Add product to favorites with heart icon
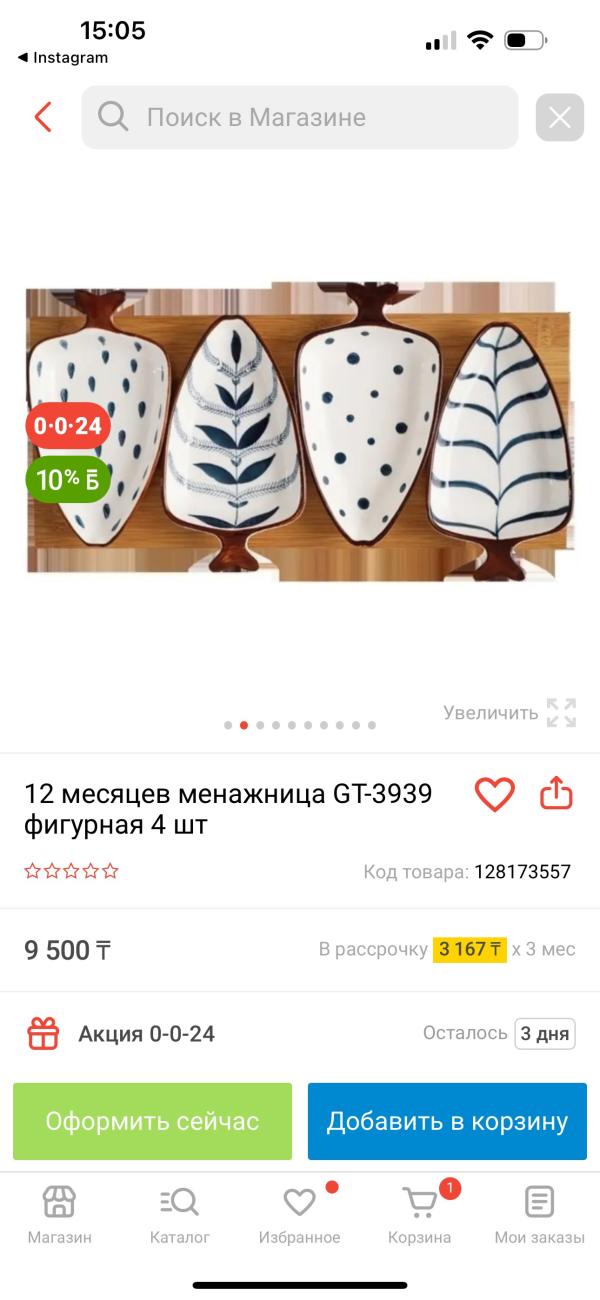600x1300 pixels. coord(494,794)
